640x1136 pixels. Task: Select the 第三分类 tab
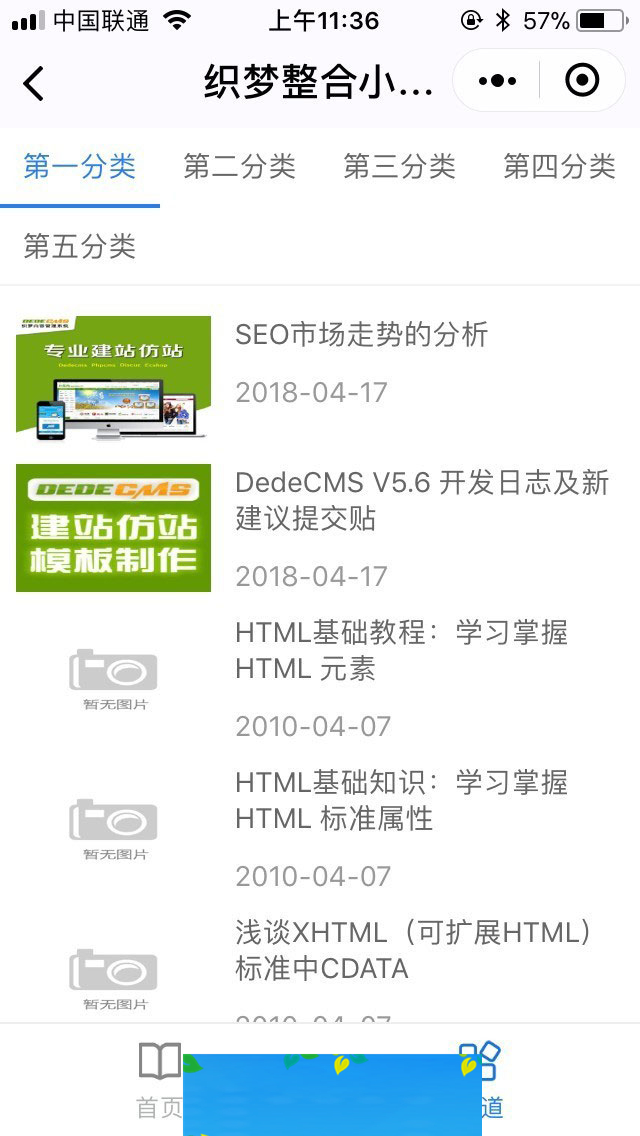coord(400,167)
